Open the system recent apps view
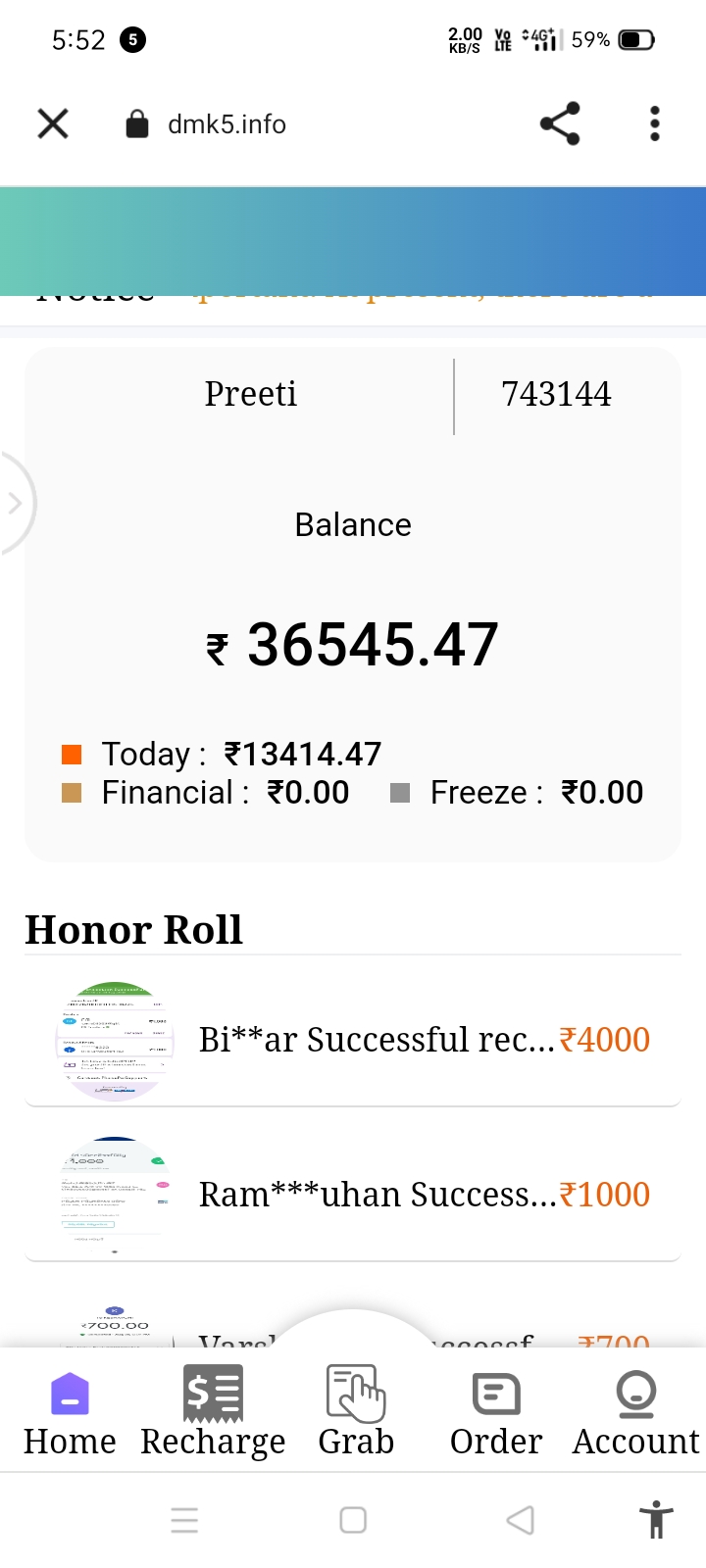Image resolution: width=706 pixels, height=1568 pixels. (184, 1520)
